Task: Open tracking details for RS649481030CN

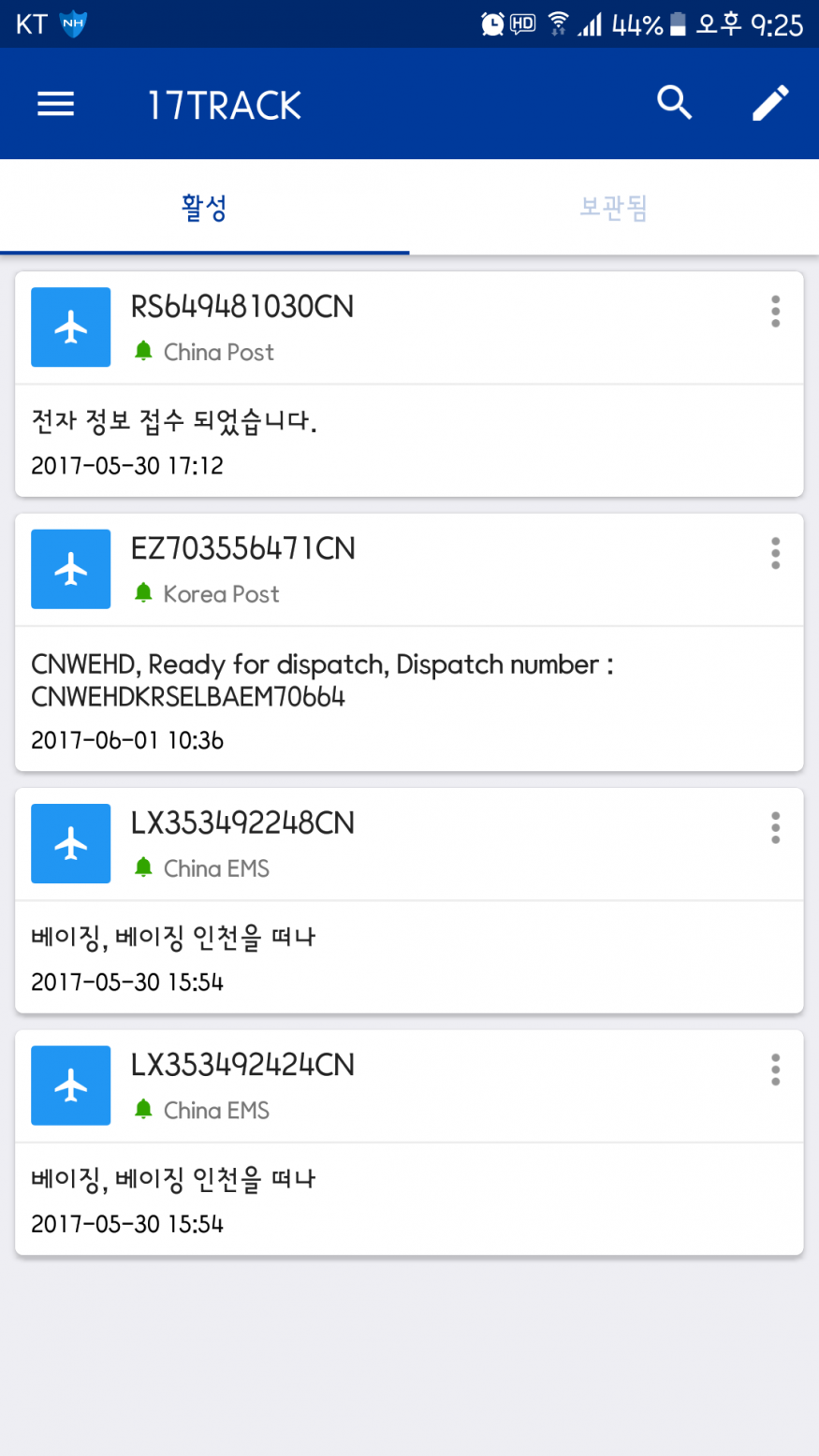Action: pos(409,384)
